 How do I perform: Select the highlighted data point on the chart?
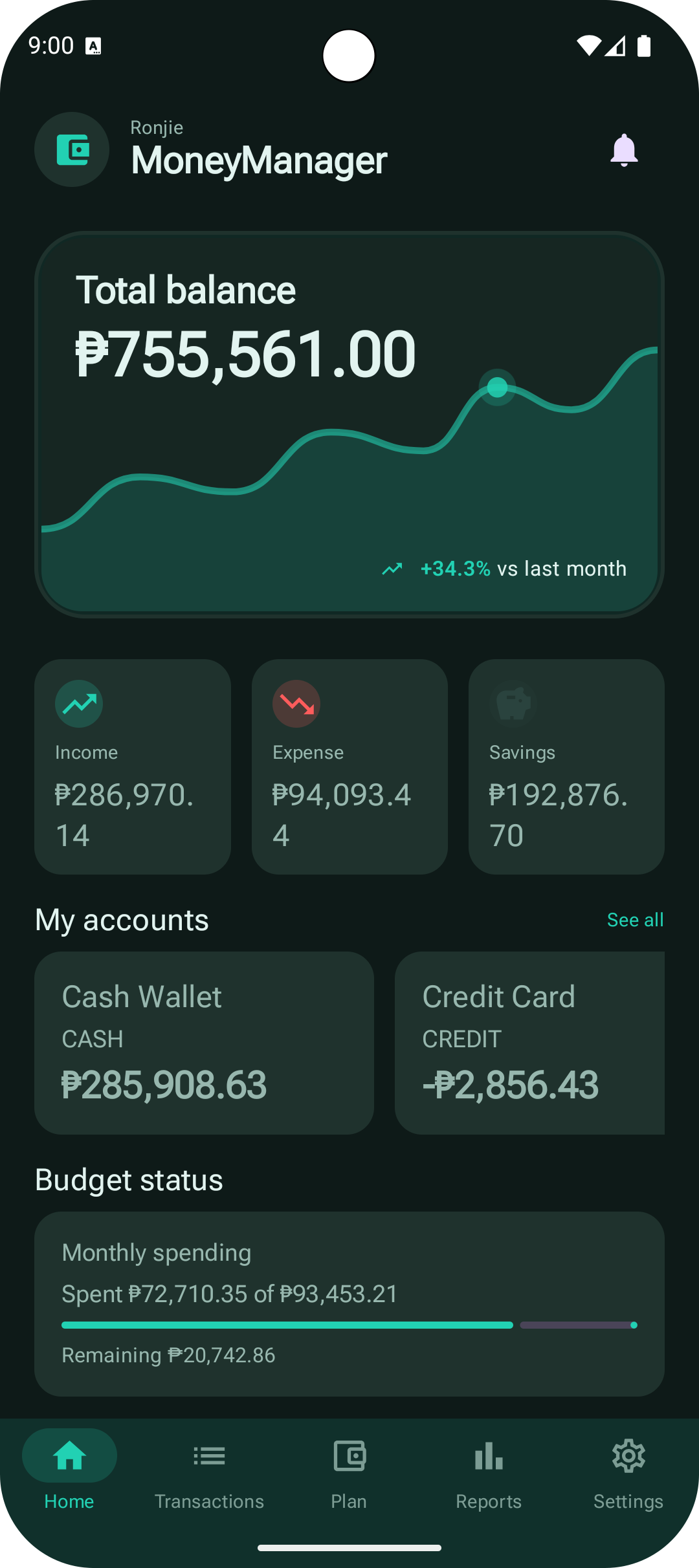pos(497,387)
